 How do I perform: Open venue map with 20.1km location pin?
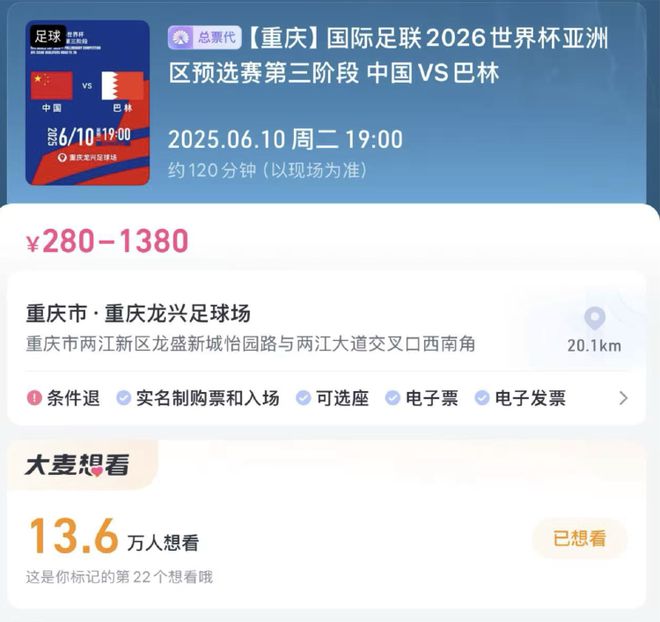594,329
